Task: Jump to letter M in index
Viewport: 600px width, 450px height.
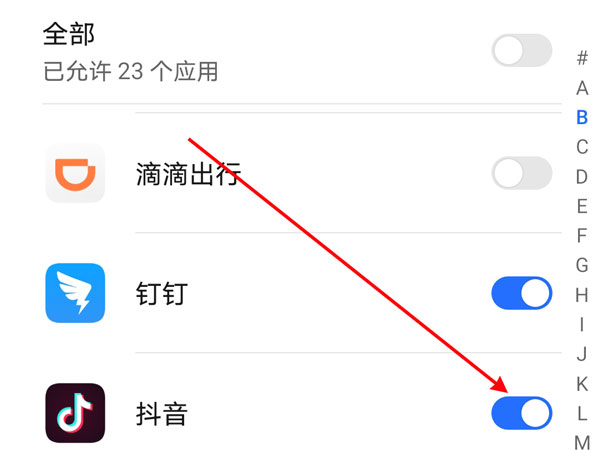Action: [x=582, y=442]
